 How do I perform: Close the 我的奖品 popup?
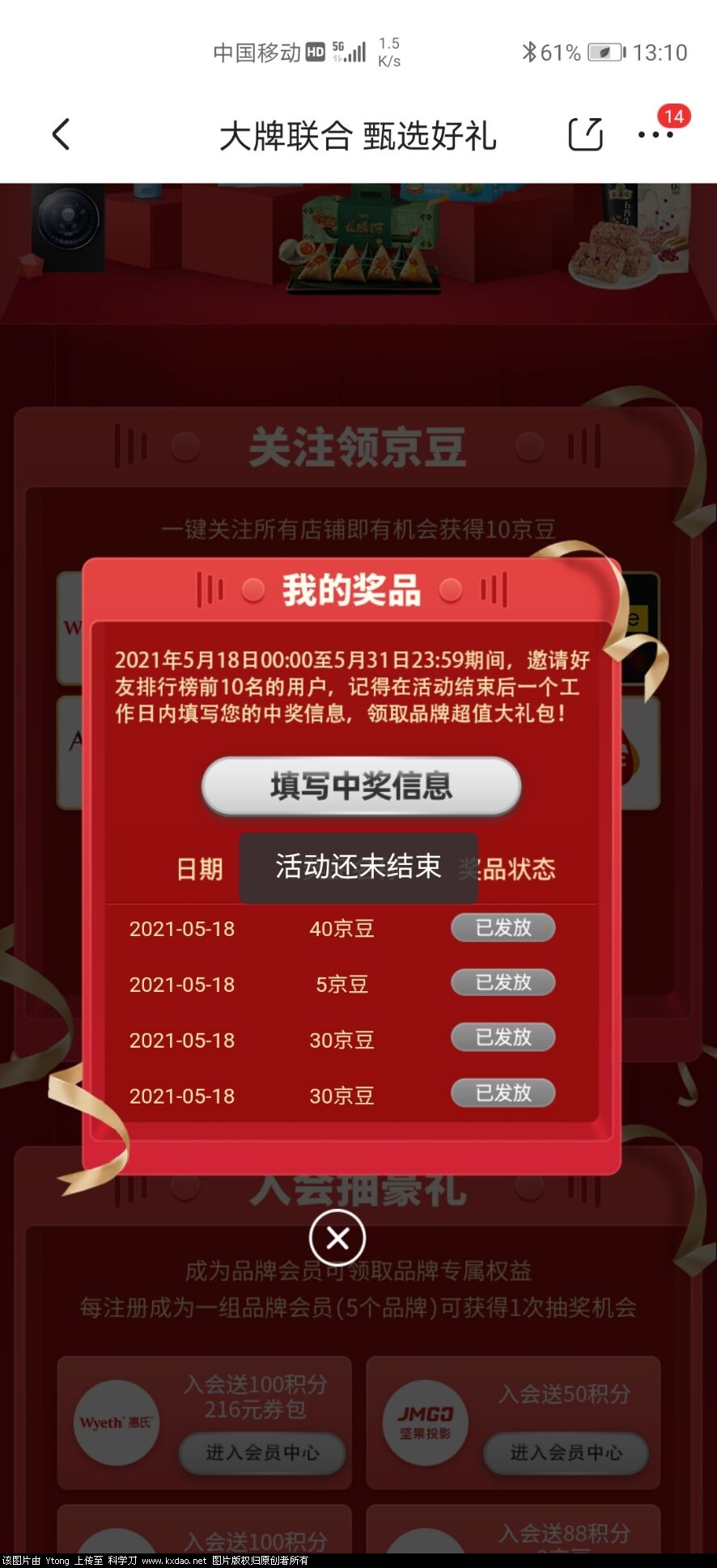(337, 1238)
